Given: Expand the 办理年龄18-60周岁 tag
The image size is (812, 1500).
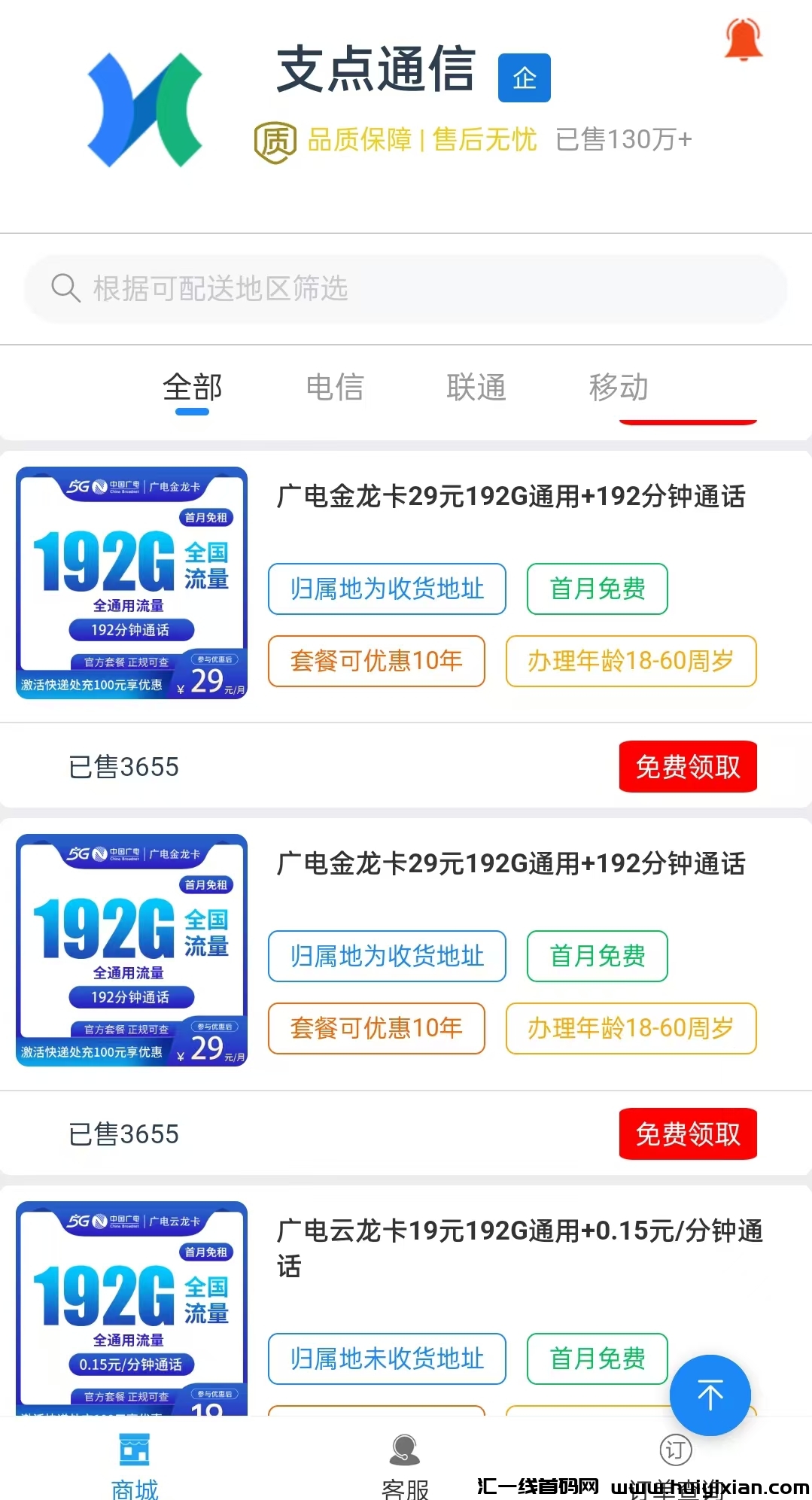Looking at the screenshot, I should tap(631, 662).
